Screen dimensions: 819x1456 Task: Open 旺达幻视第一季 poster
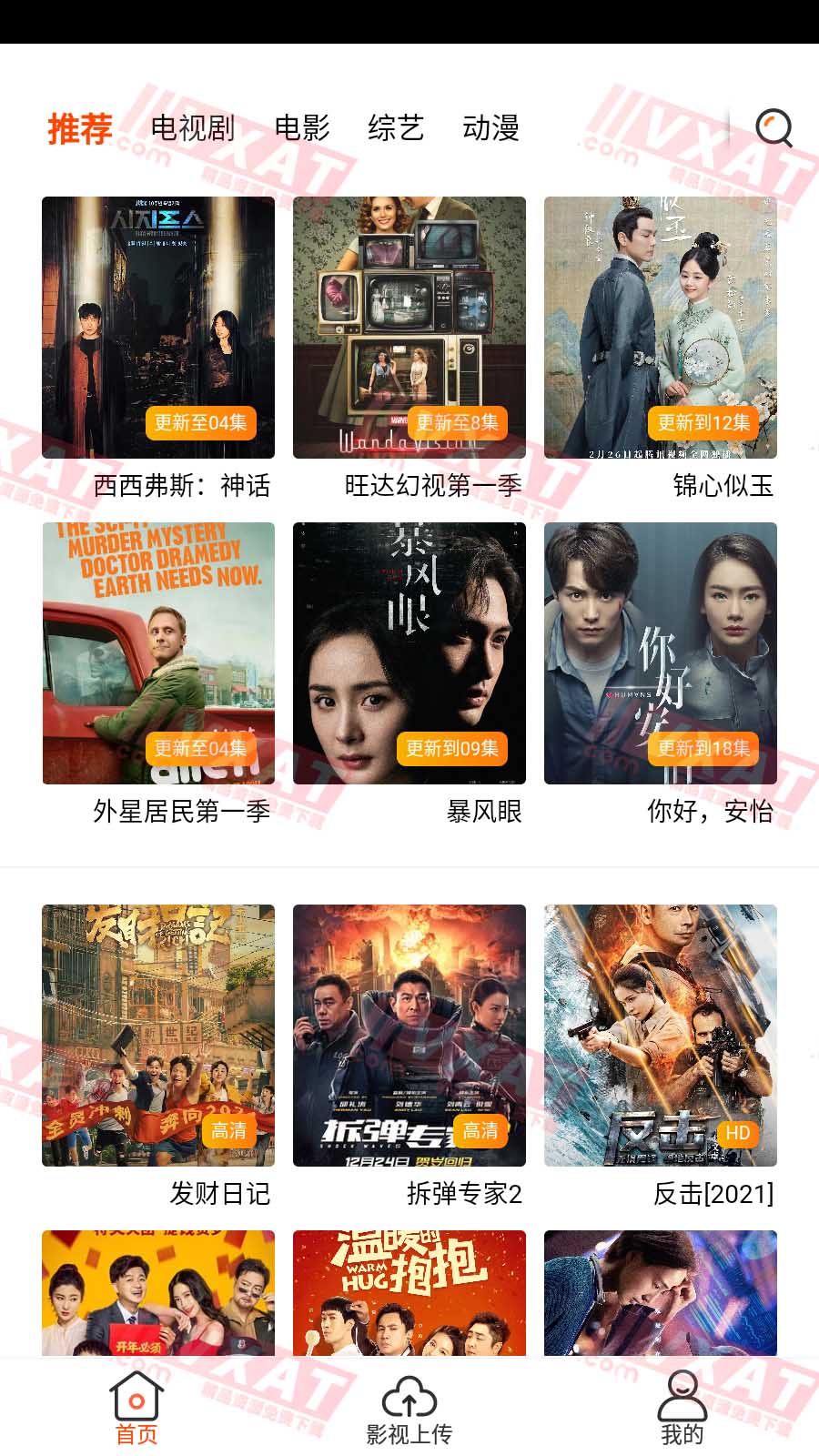point(409,328)
